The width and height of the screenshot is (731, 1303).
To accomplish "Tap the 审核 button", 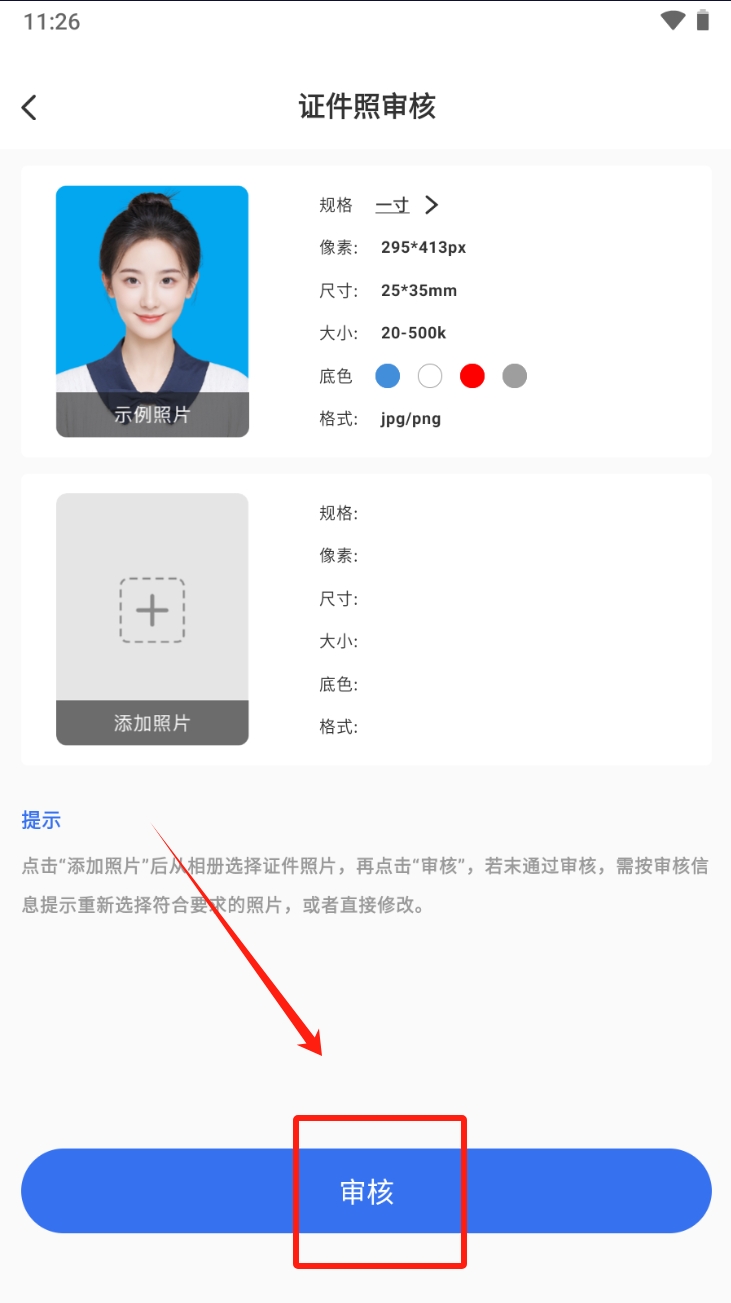I will pyautogui.click(x=366, y=1191).
